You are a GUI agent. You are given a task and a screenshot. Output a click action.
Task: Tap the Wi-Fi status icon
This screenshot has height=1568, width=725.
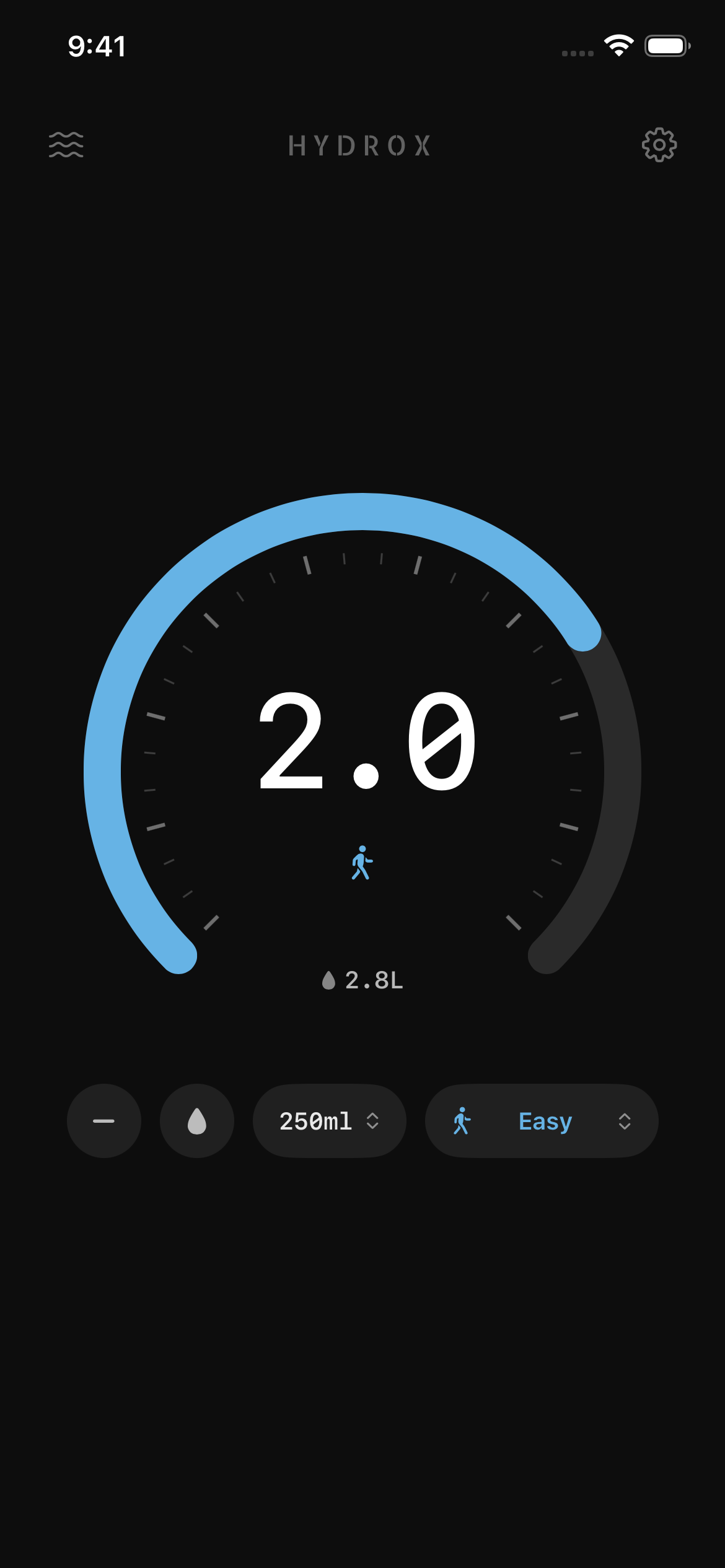pos(617,45)
